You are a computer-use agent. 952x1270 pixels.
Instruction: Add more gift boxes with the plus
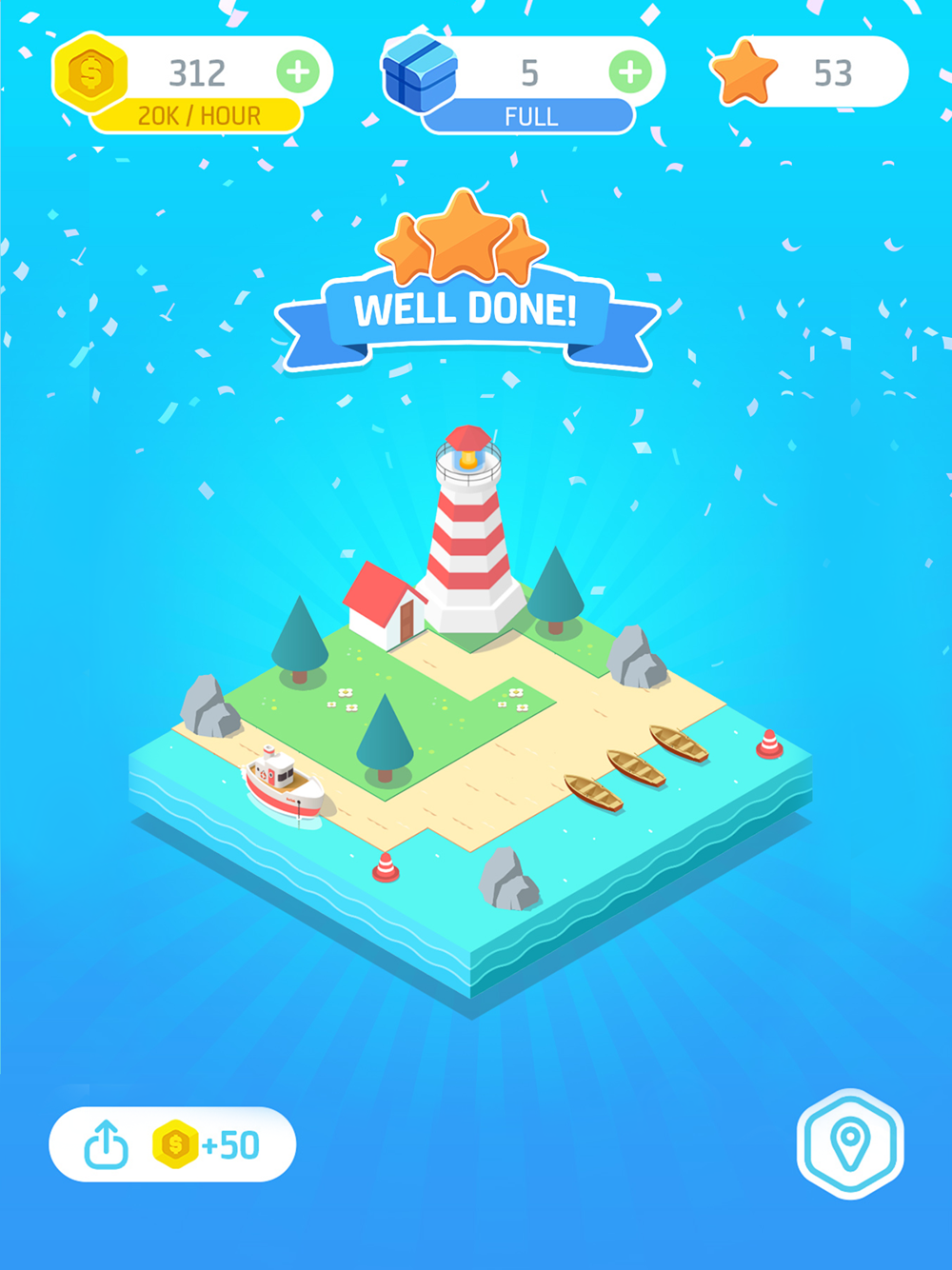tap(630, 72)
